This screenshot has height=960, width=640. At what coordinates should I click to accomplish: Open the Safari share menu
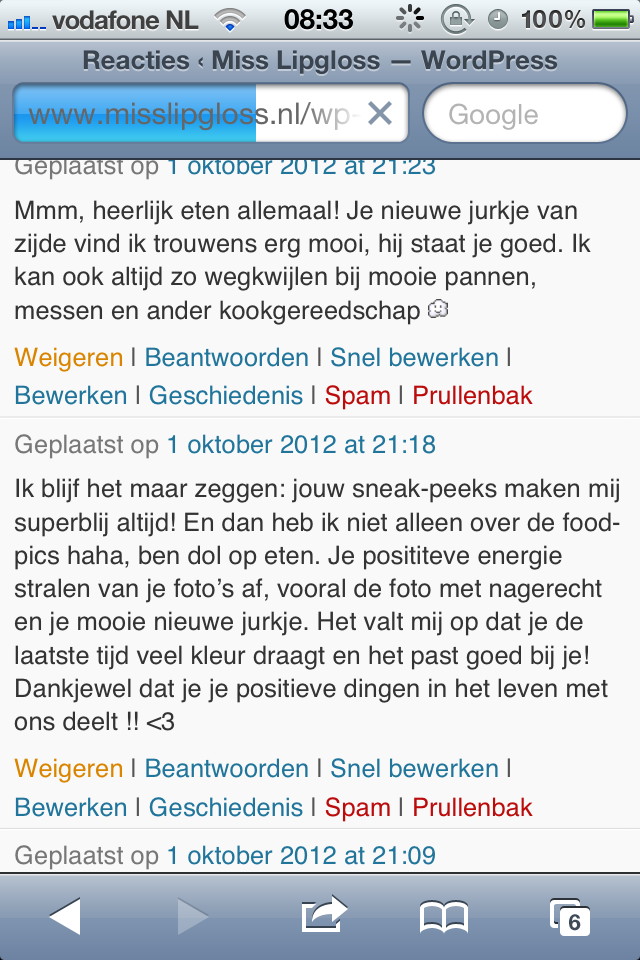[x=323, y=916]
